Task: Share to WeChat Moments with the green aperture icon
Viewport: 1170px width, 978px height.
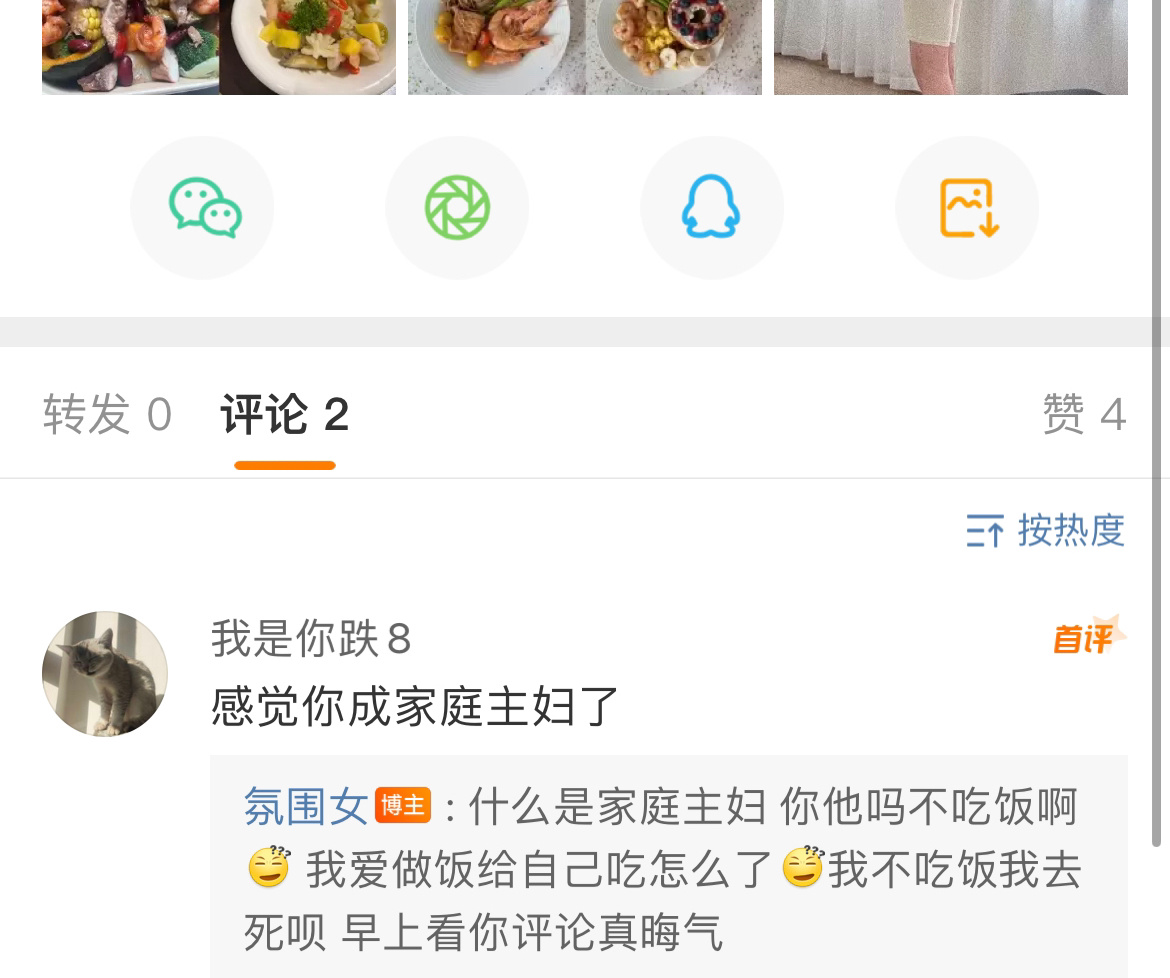Action: 457,208
